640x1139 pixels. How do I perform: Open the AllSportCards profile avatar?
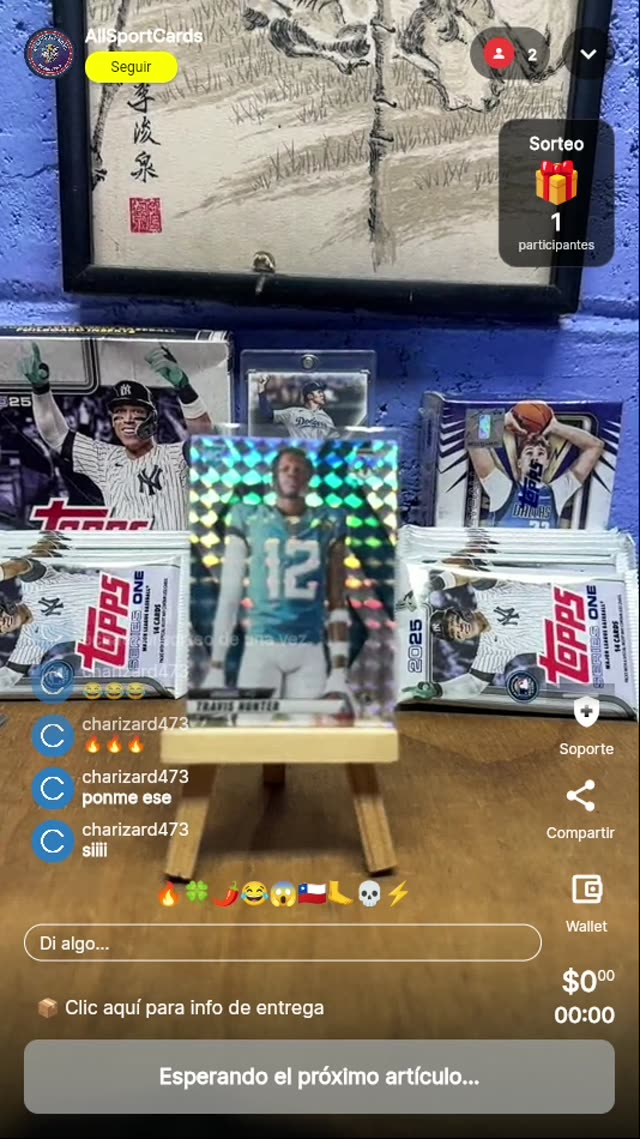coord(49,53)
